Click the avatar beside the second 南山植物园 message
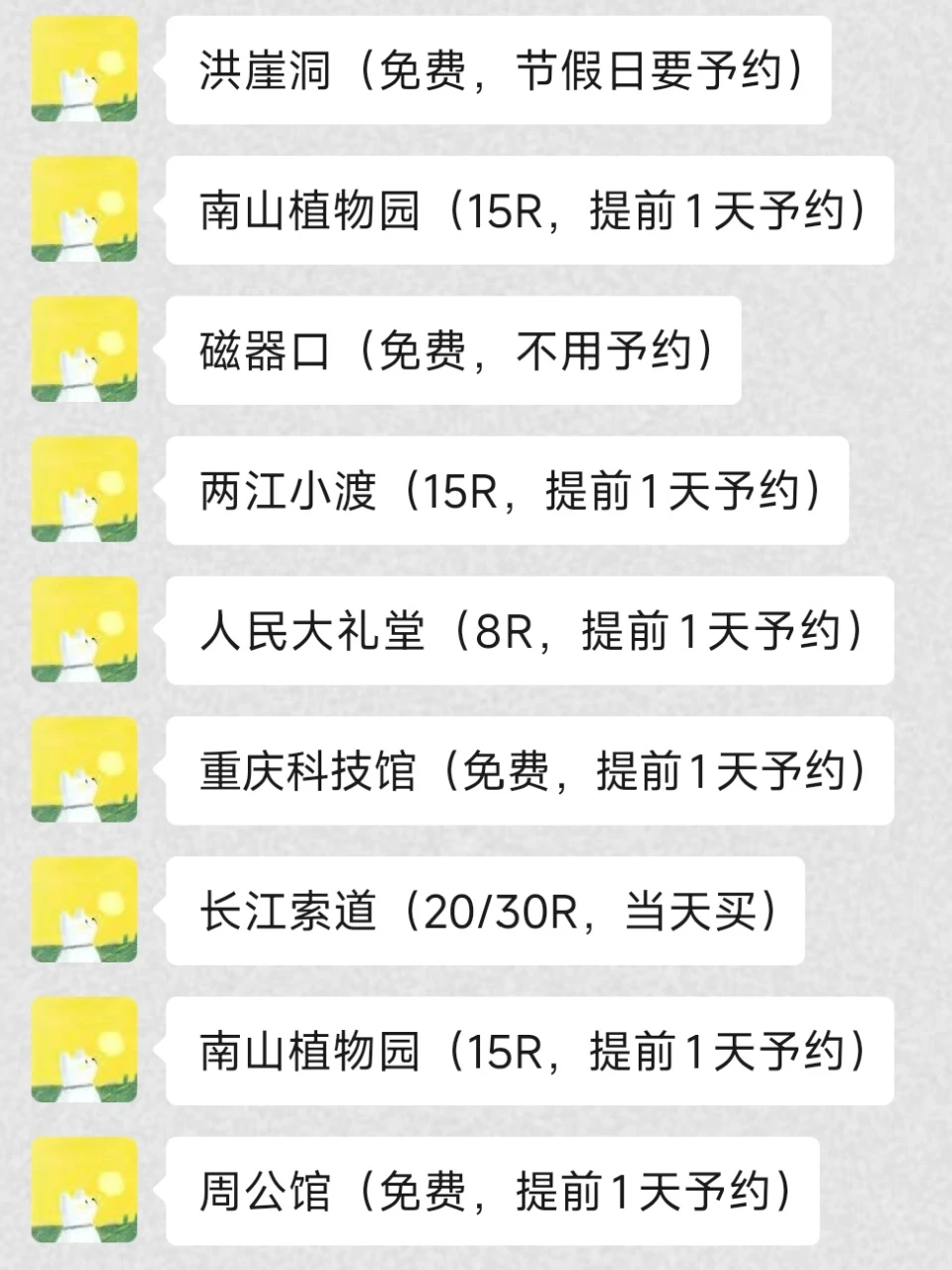The width and height of the screenshot is (952, 1270). coord(84,1052)
